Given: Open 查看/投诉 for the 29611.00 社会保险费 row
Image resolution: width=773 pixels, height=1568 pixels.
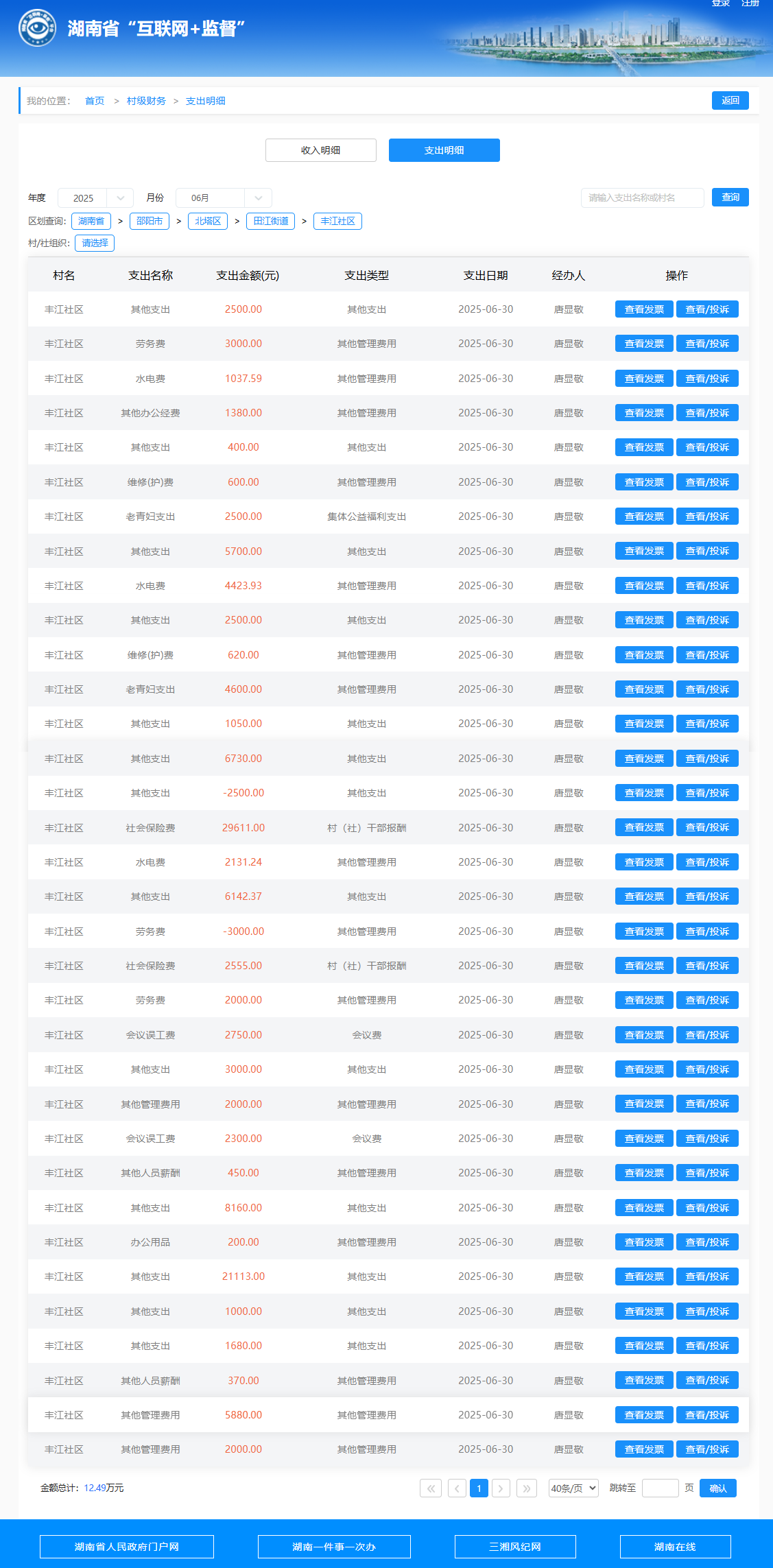Looking at the screenshot, I should pyautogui.click(x=707, y=828).
